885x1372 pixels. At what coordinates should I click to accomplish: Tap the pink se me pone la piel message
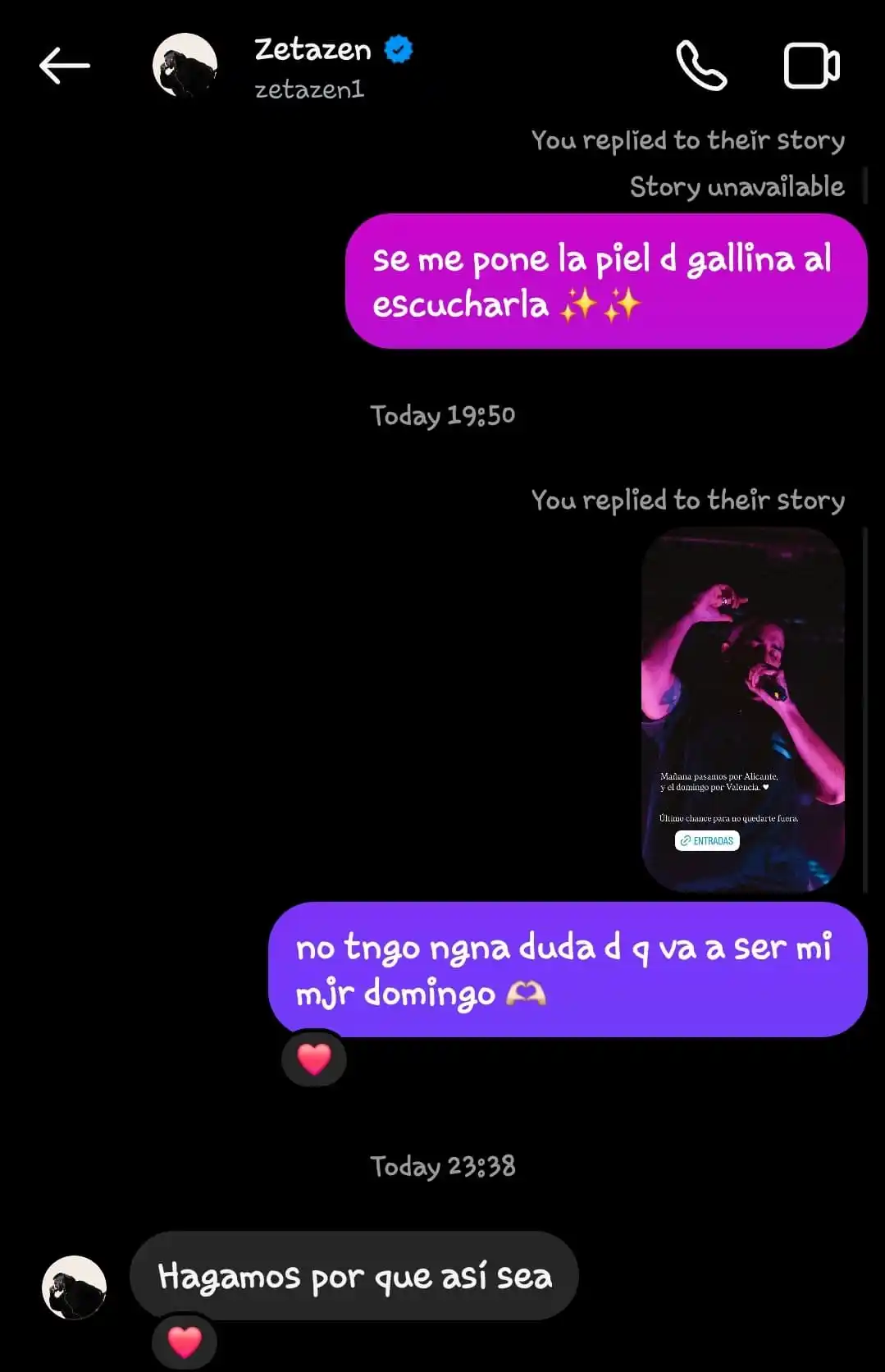pyautogui.click(x=607, y=281)
